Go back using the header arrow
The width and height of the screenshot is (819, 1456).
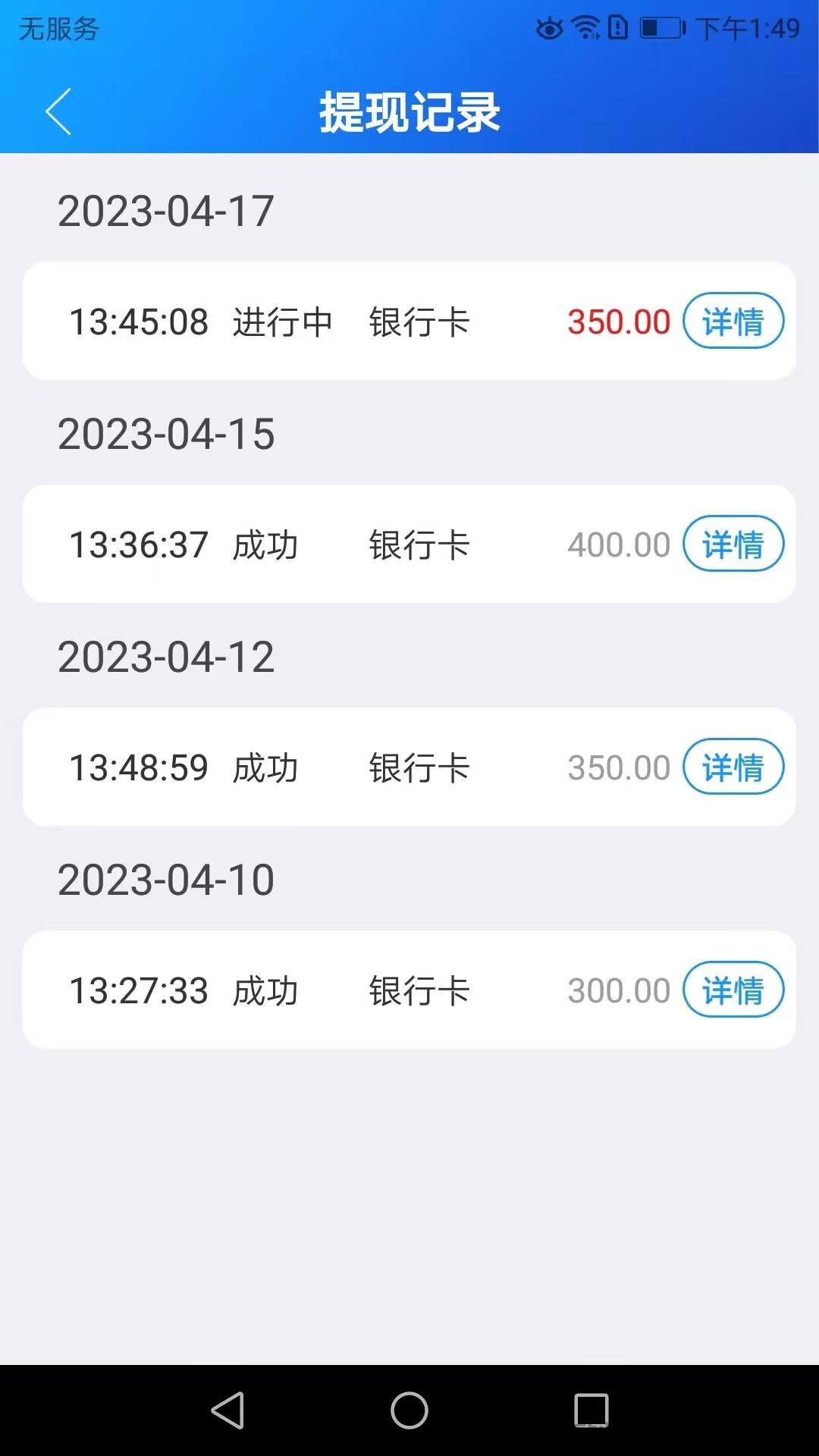click(58, 111)
